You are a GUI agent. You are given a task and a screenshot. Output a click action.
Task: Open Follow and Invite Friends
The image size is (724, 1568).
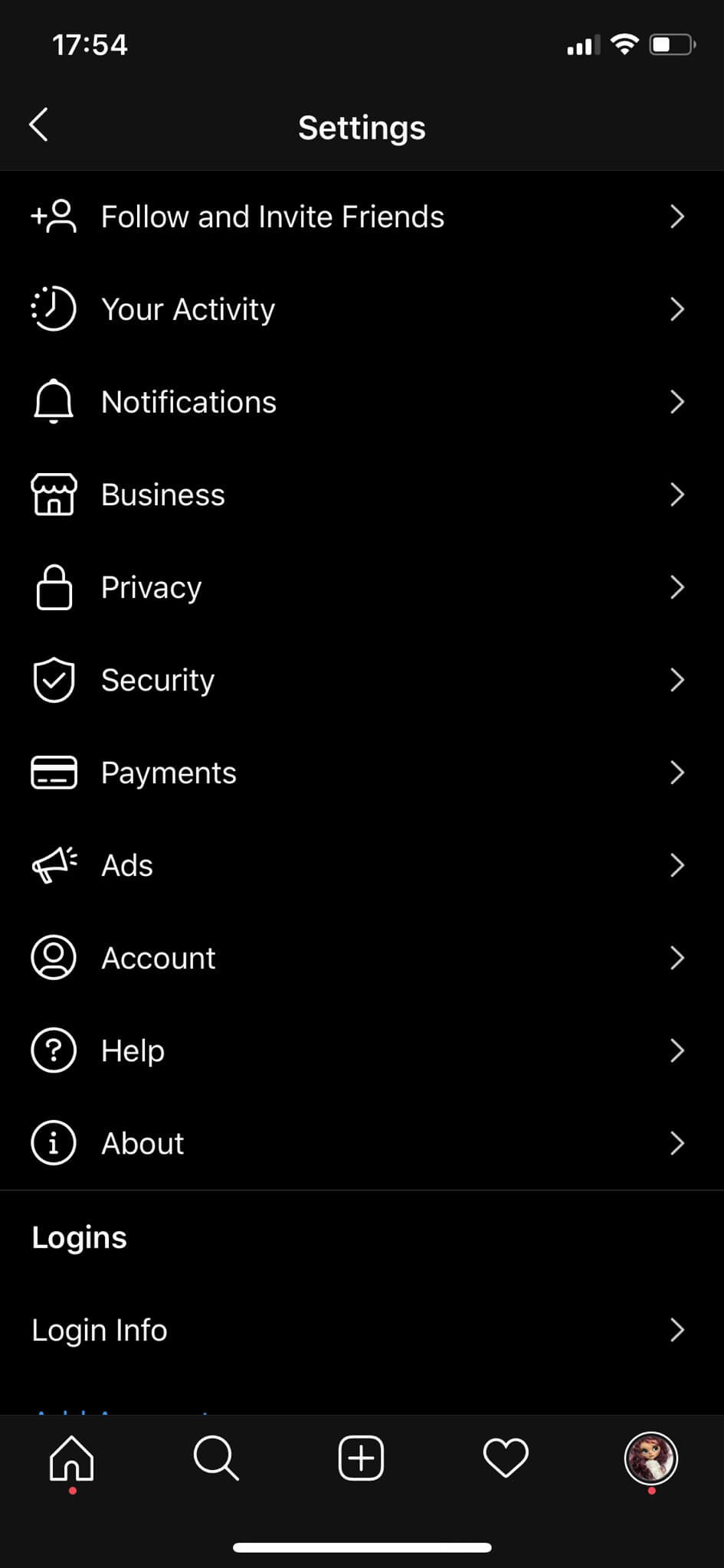click(x=362, y=217)
